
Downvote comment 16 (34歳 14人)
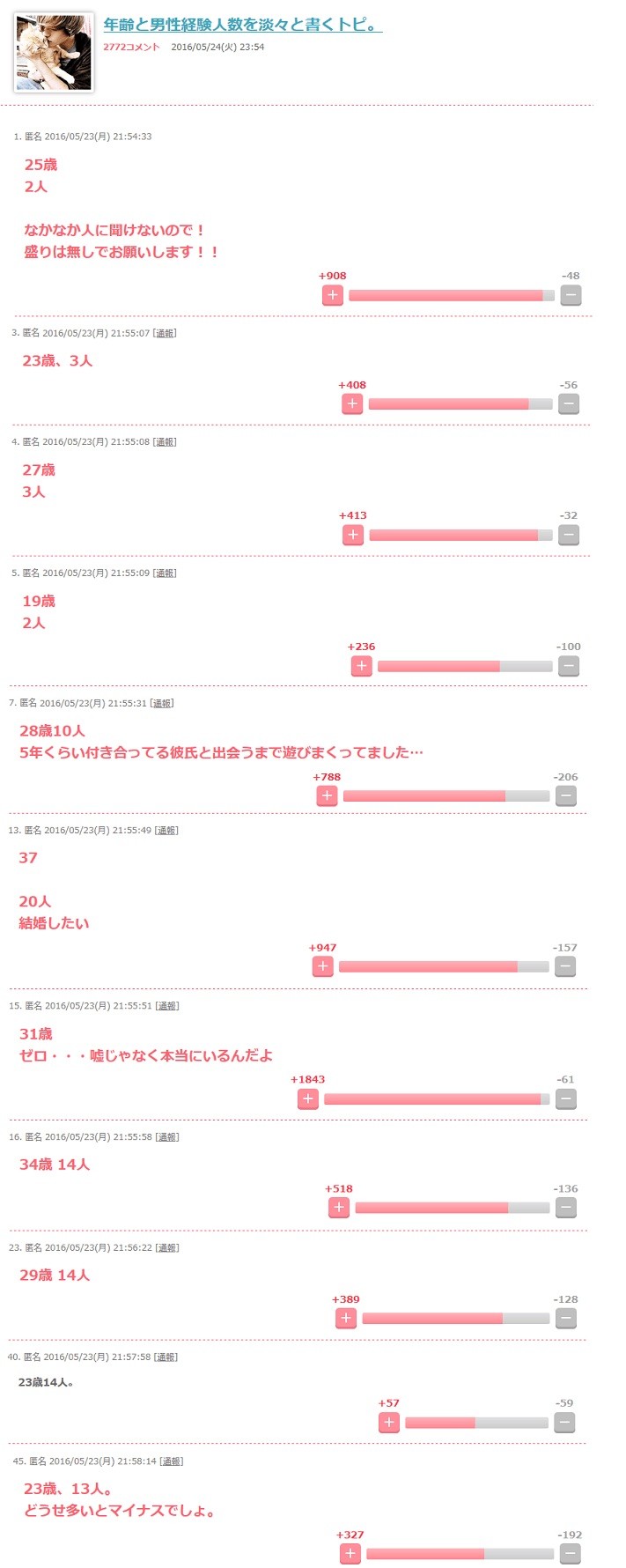(566, 1208)
